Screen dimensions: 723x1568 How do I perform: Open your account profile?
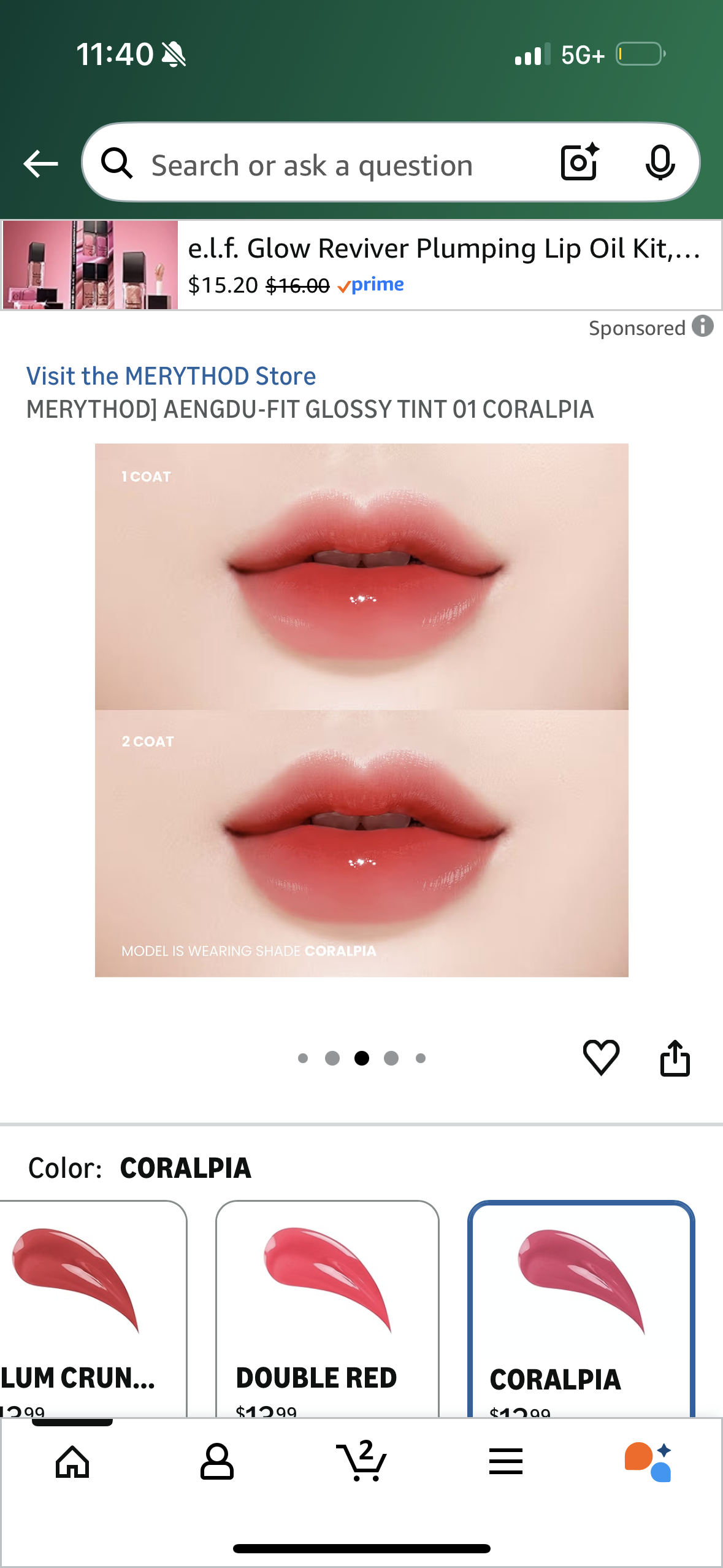218,1462
